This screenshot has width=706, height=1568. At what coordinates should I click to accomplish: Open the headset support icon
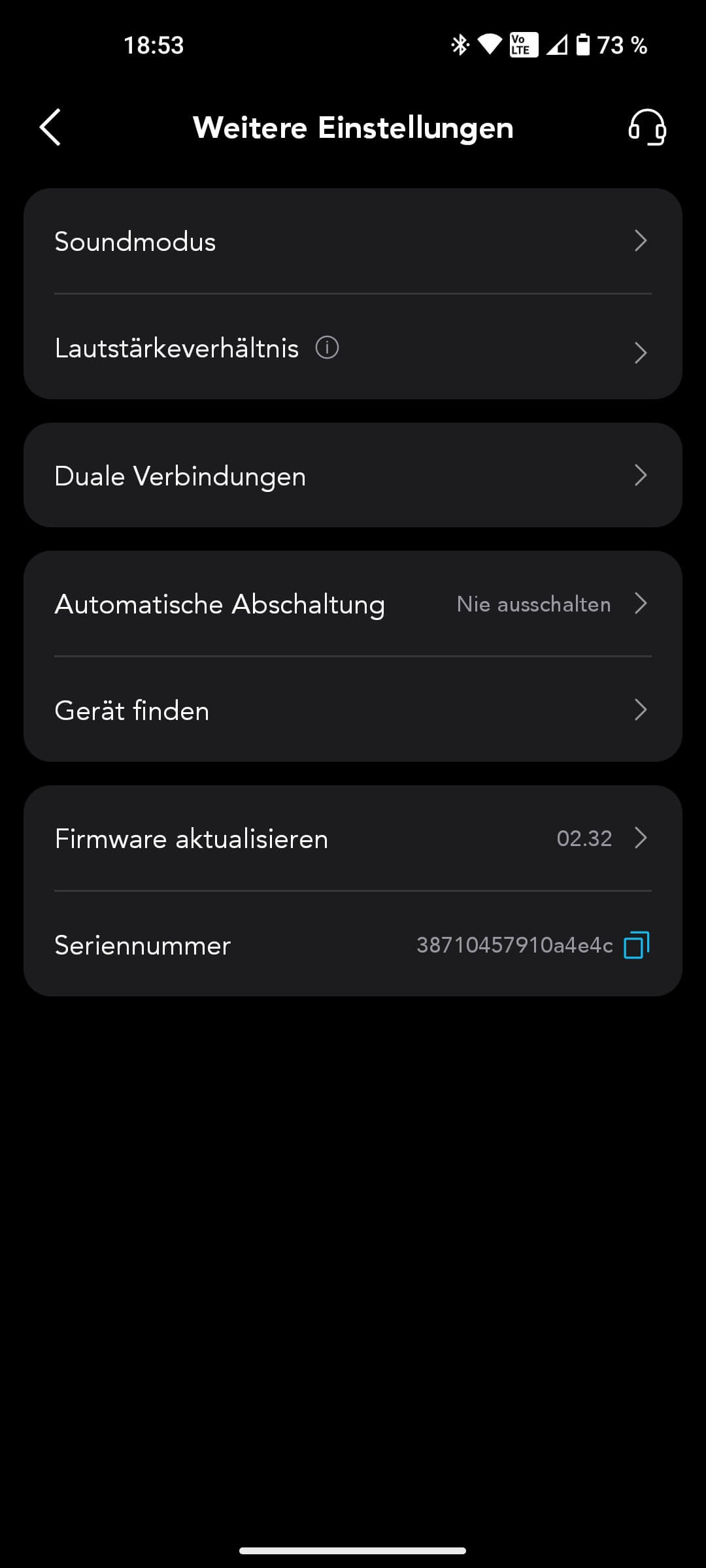tap(647, 127)
